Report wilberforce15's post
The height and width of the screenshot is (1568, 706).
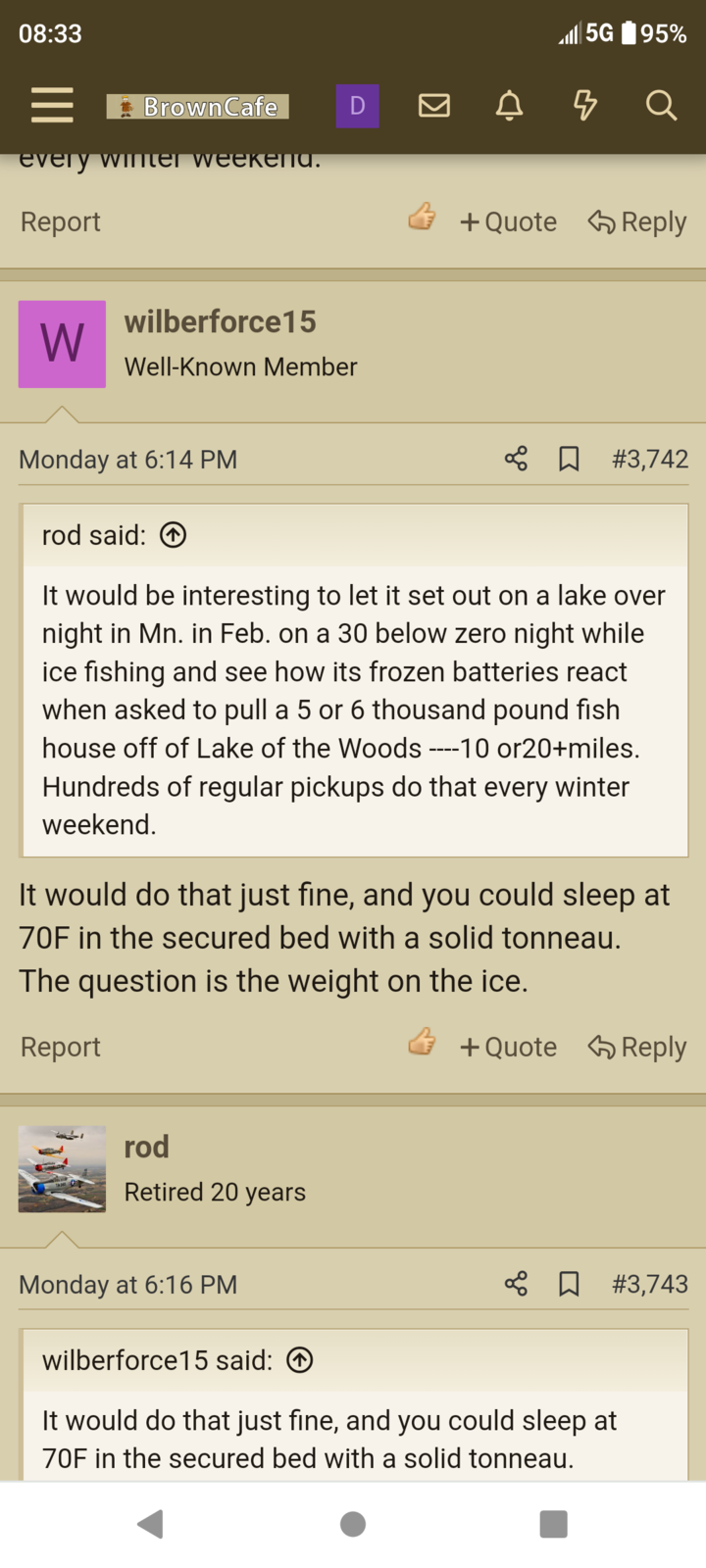coord(61,1047)
